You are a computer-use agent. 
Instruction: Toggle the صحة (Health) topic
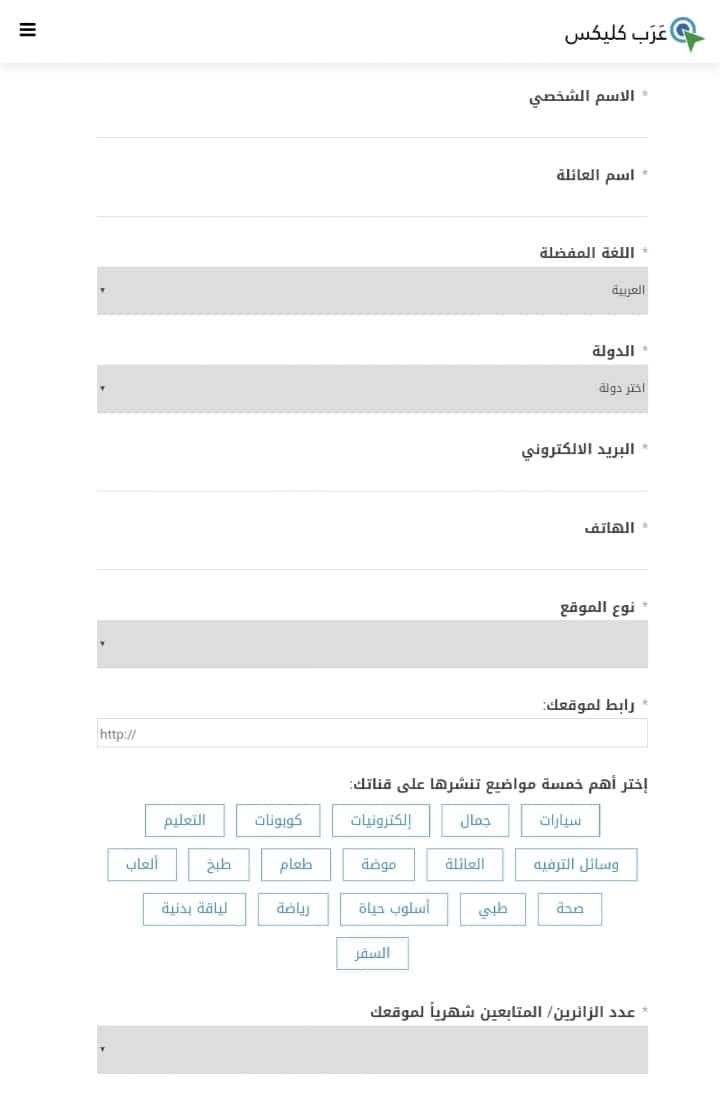570,909
